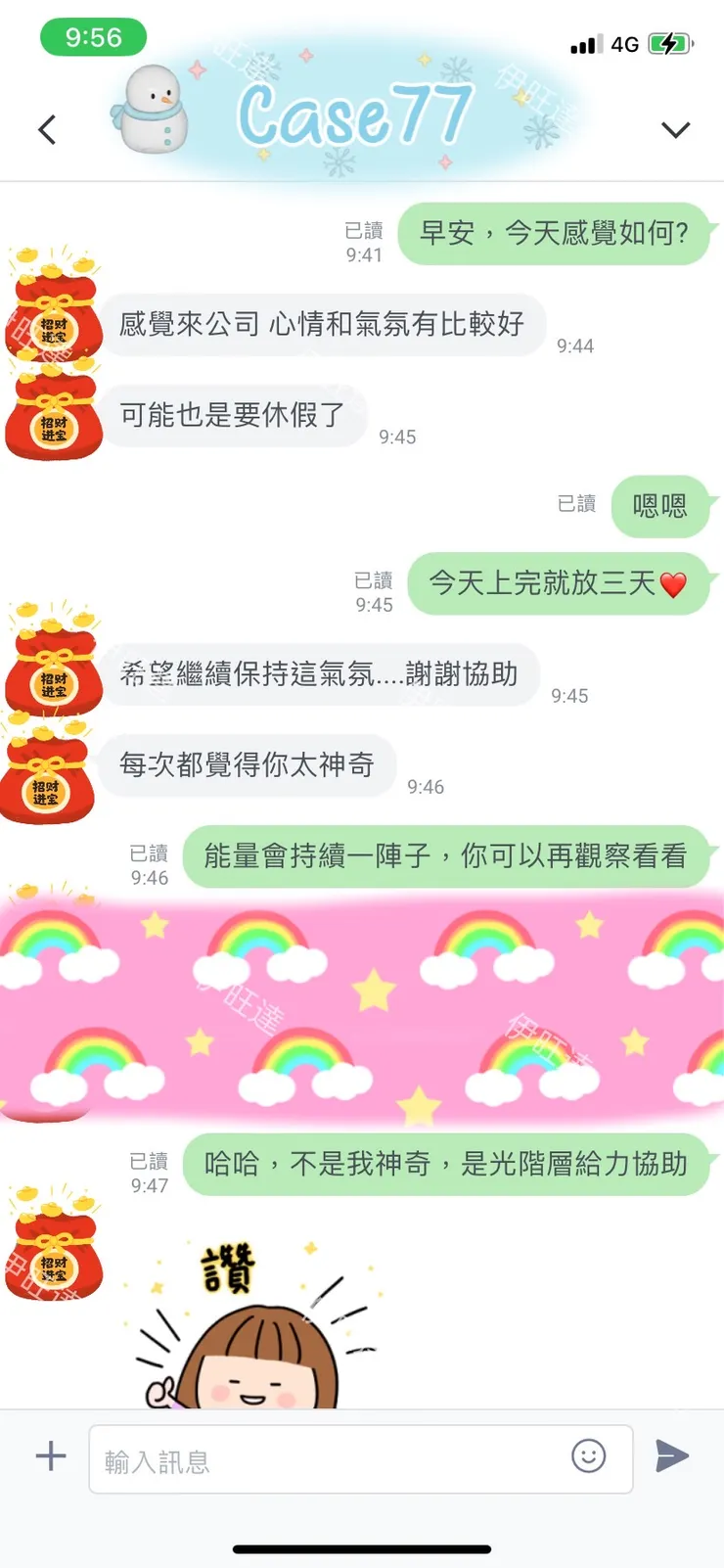
Task: Tap the back arrow to leave chat
Action: (x=47, y=129)
